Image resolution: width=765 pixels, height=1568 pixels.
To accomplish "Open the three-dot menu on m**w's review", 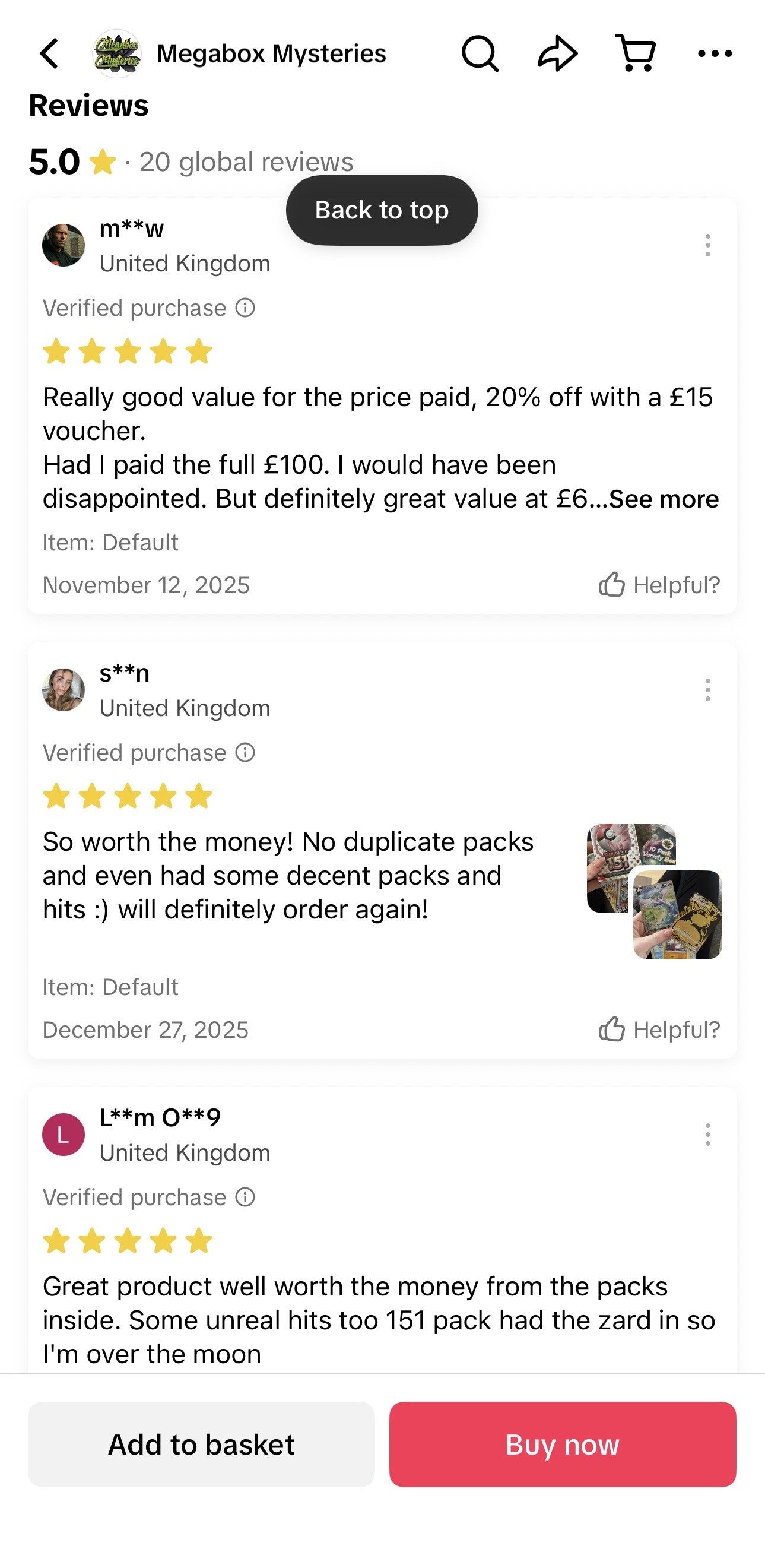I will click(x=707, y=246).
